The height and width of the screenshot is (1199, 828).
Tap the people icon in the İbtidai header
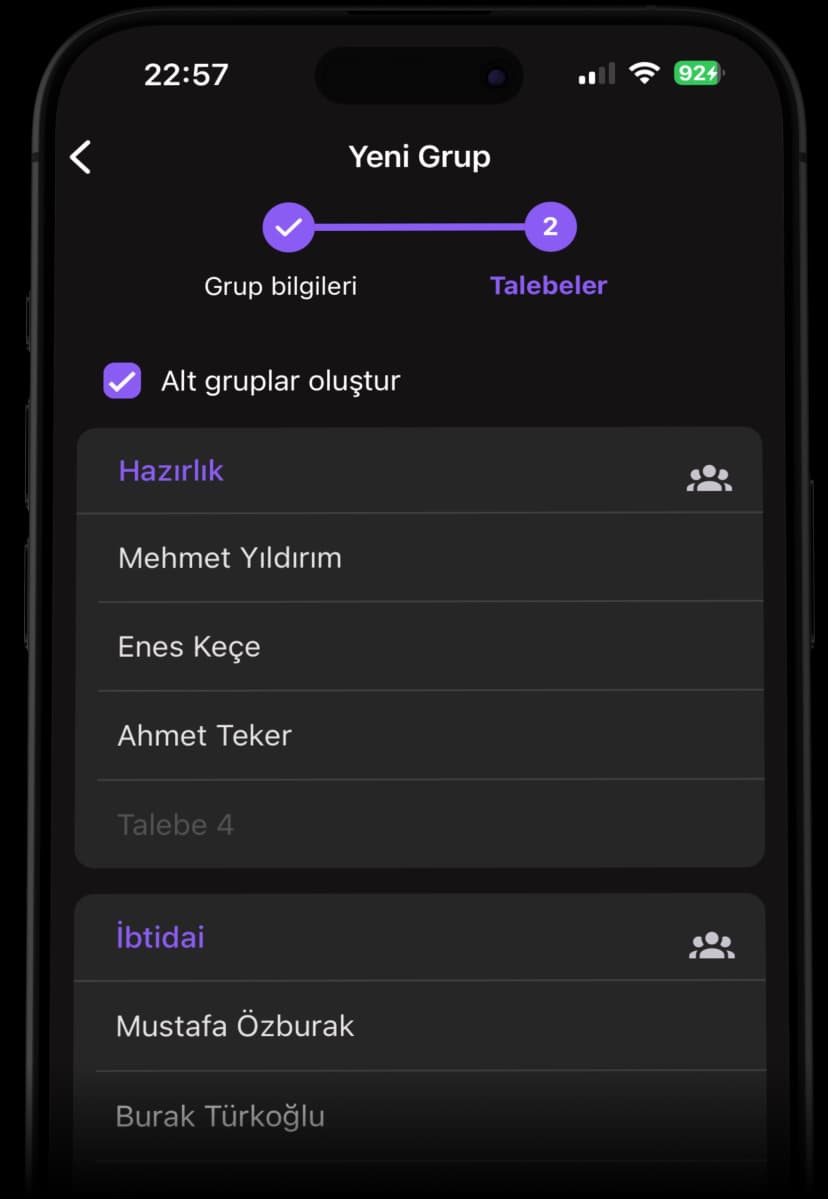coord(711,946)
